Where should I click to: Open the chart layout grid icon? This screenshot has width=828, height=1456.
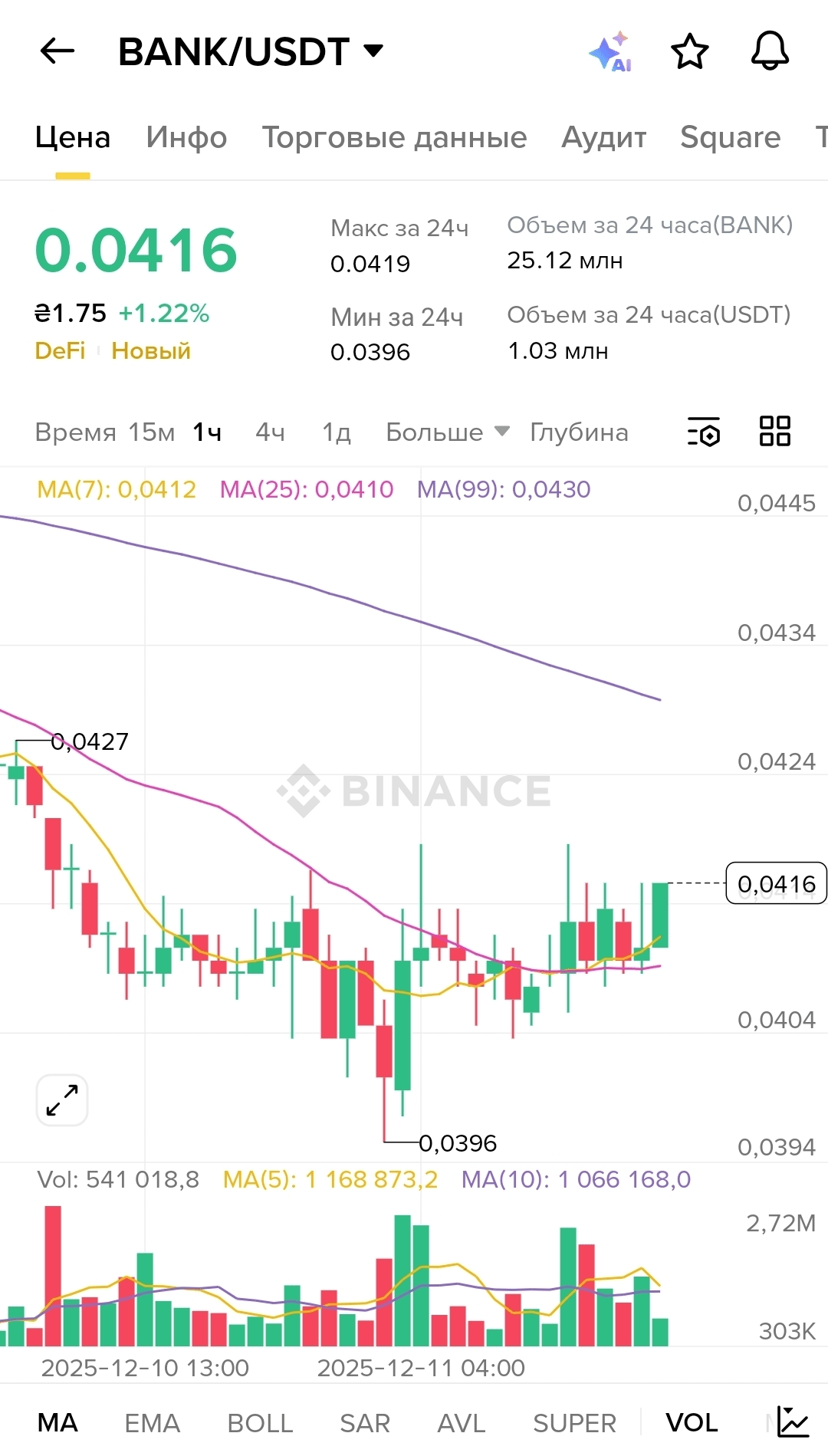click(774, 431)
